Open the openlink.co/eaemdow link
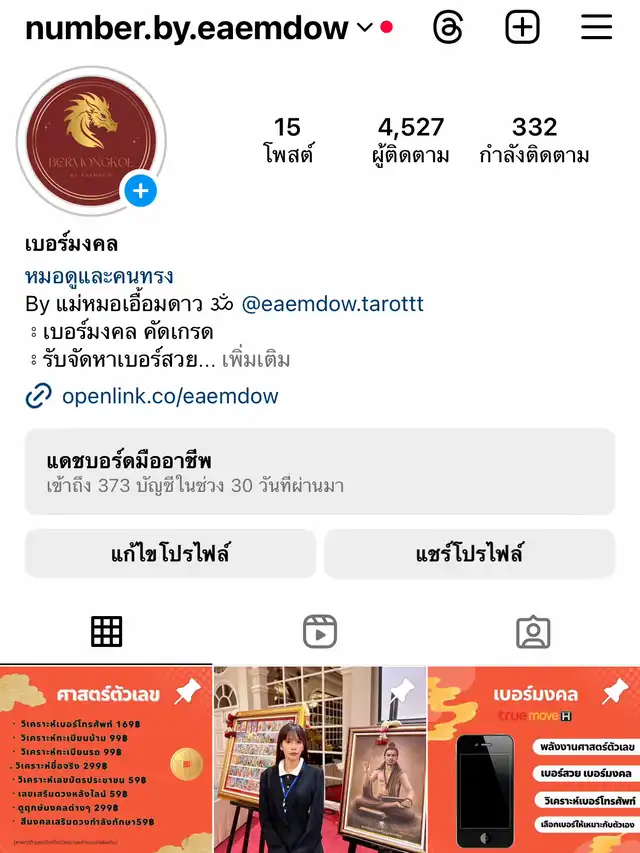This screenshot has width=640, height=853. pyautogui.click(x=170, y=396)
